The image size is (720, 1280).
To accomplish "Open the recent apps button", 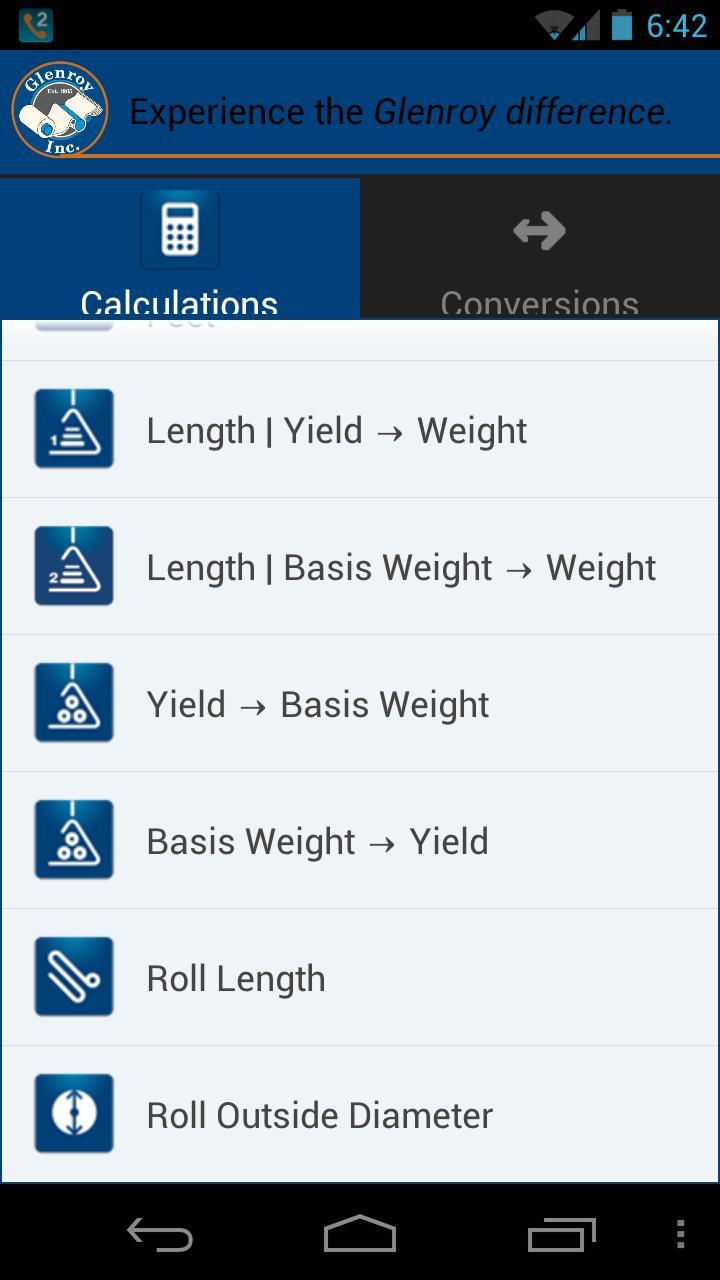I will click(561, 1234).
